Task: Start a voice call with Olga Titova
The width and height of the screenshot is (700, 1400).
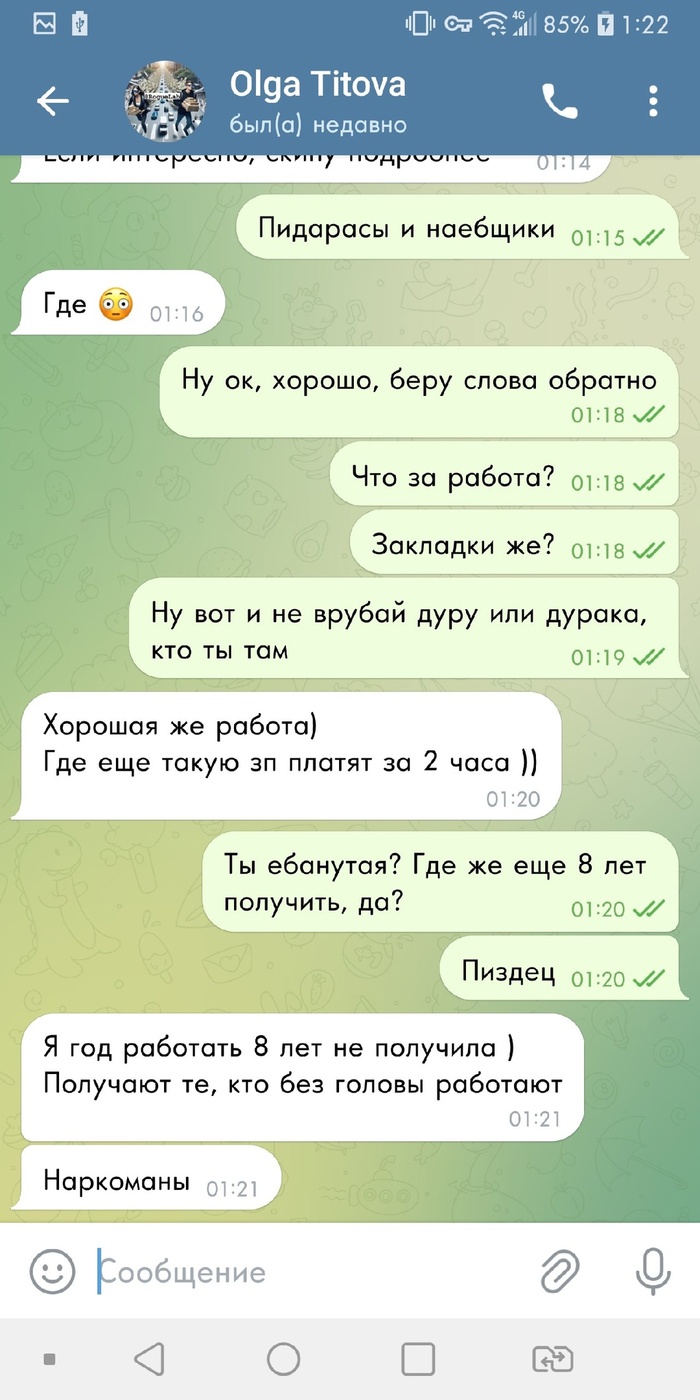Action: point(560,101)
